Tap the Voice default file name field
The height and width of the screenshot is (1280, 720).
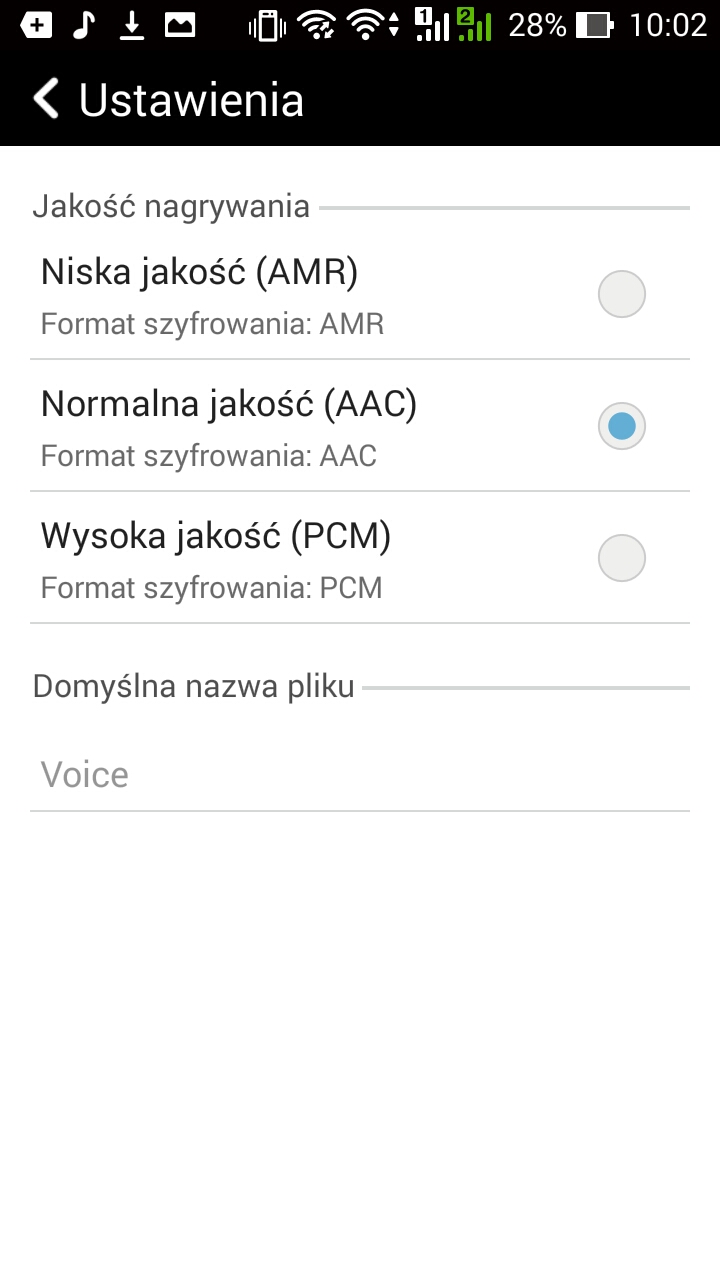click(360, 775)
